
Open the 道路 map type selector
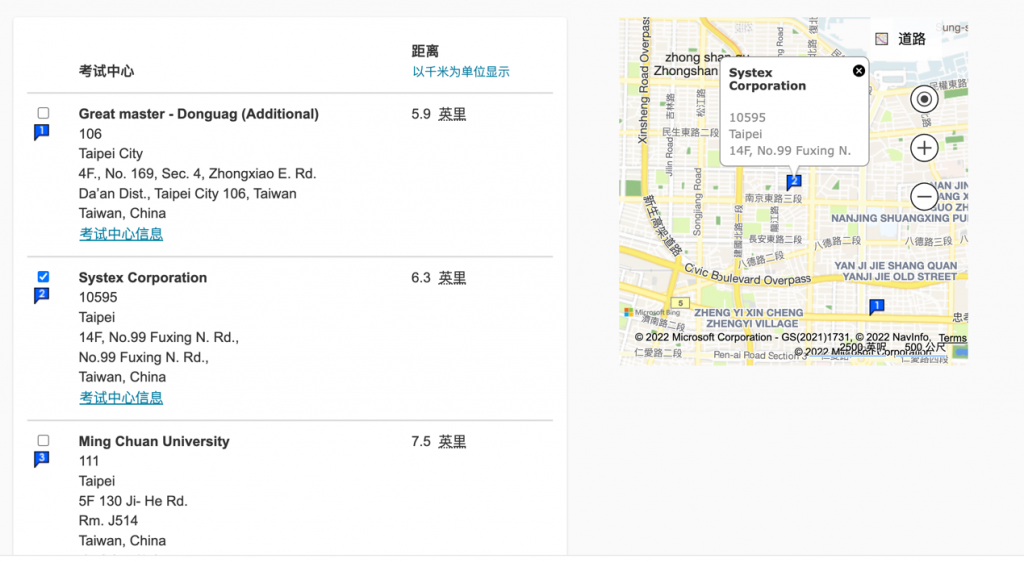coord(901,39)
